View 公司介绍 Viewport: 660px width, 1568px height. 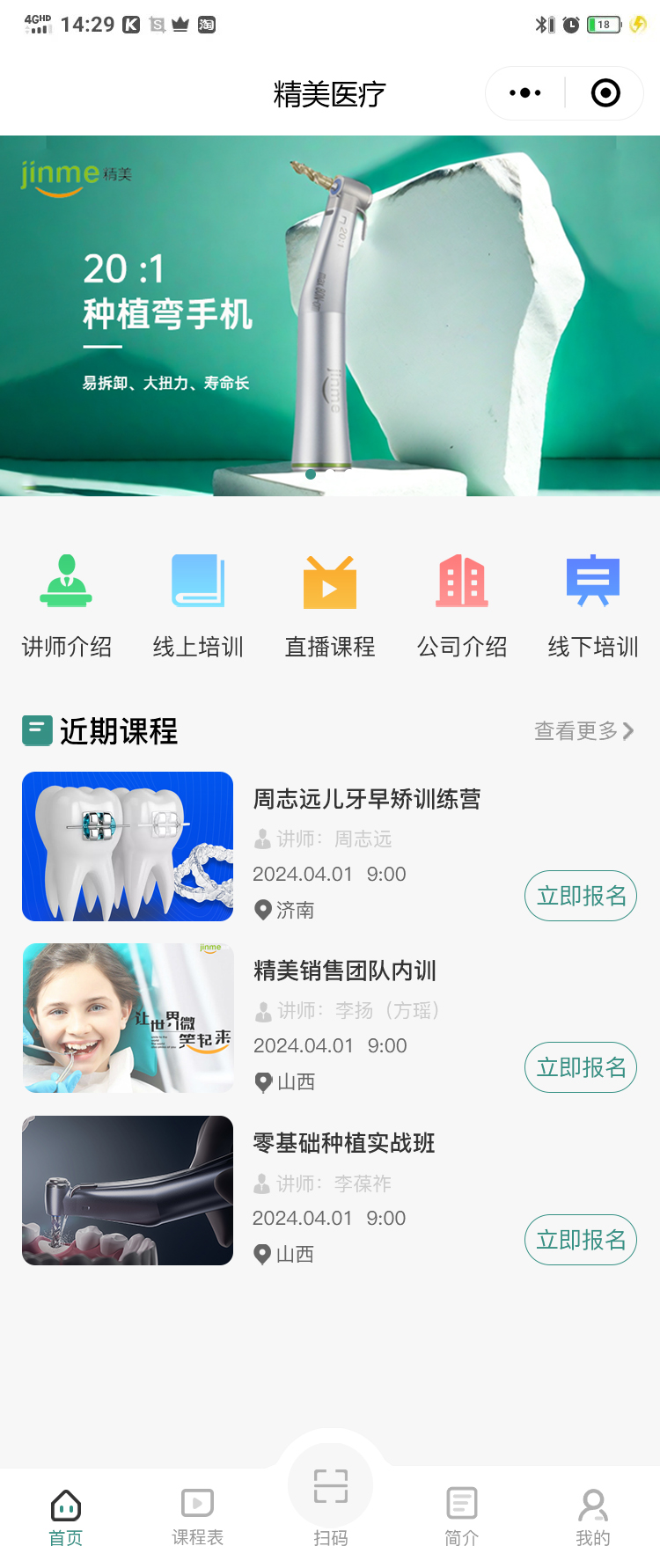pos(462,605)
